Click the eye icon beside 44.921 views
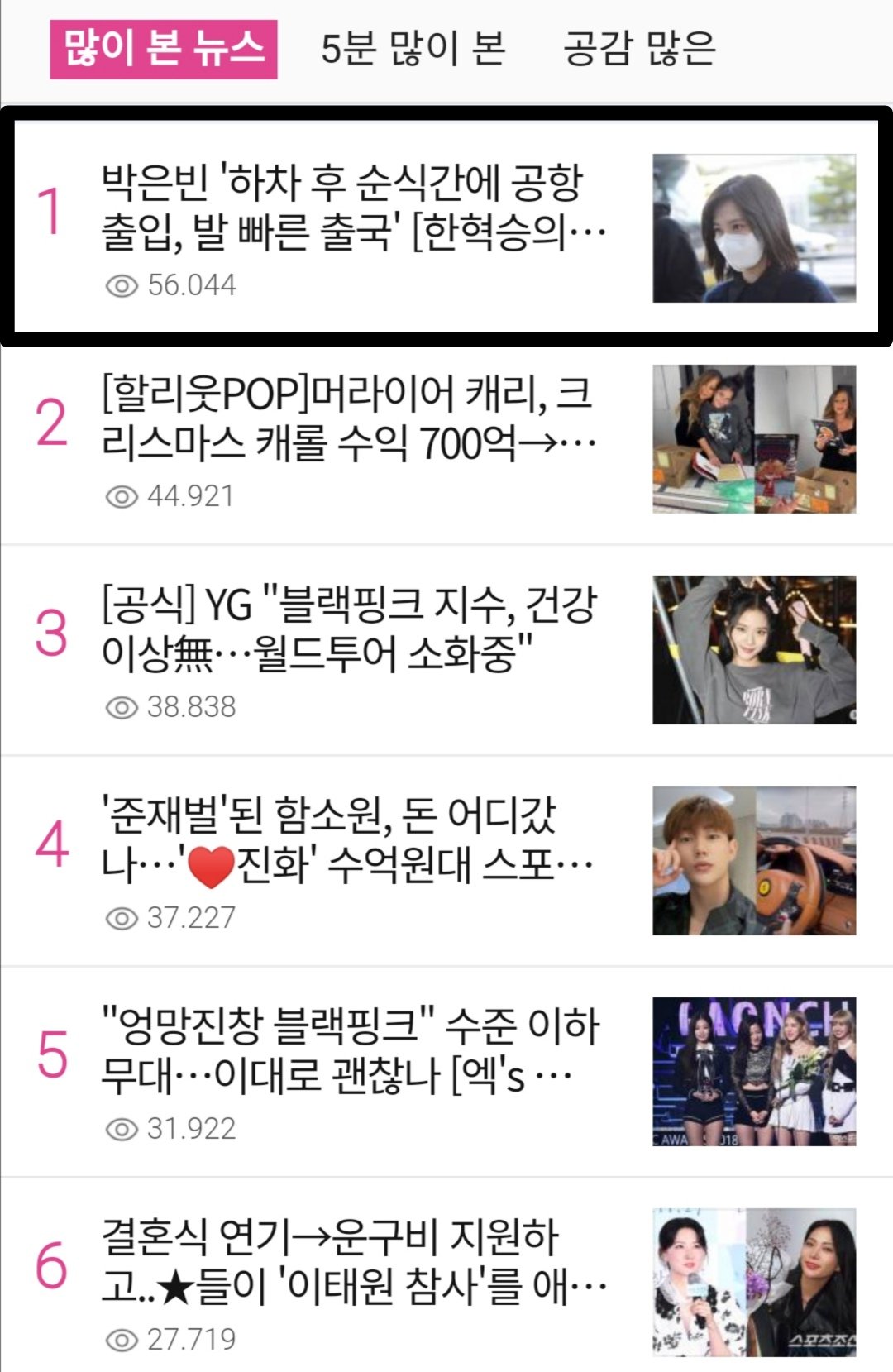The image size is (893, 1372). point(122,497)
